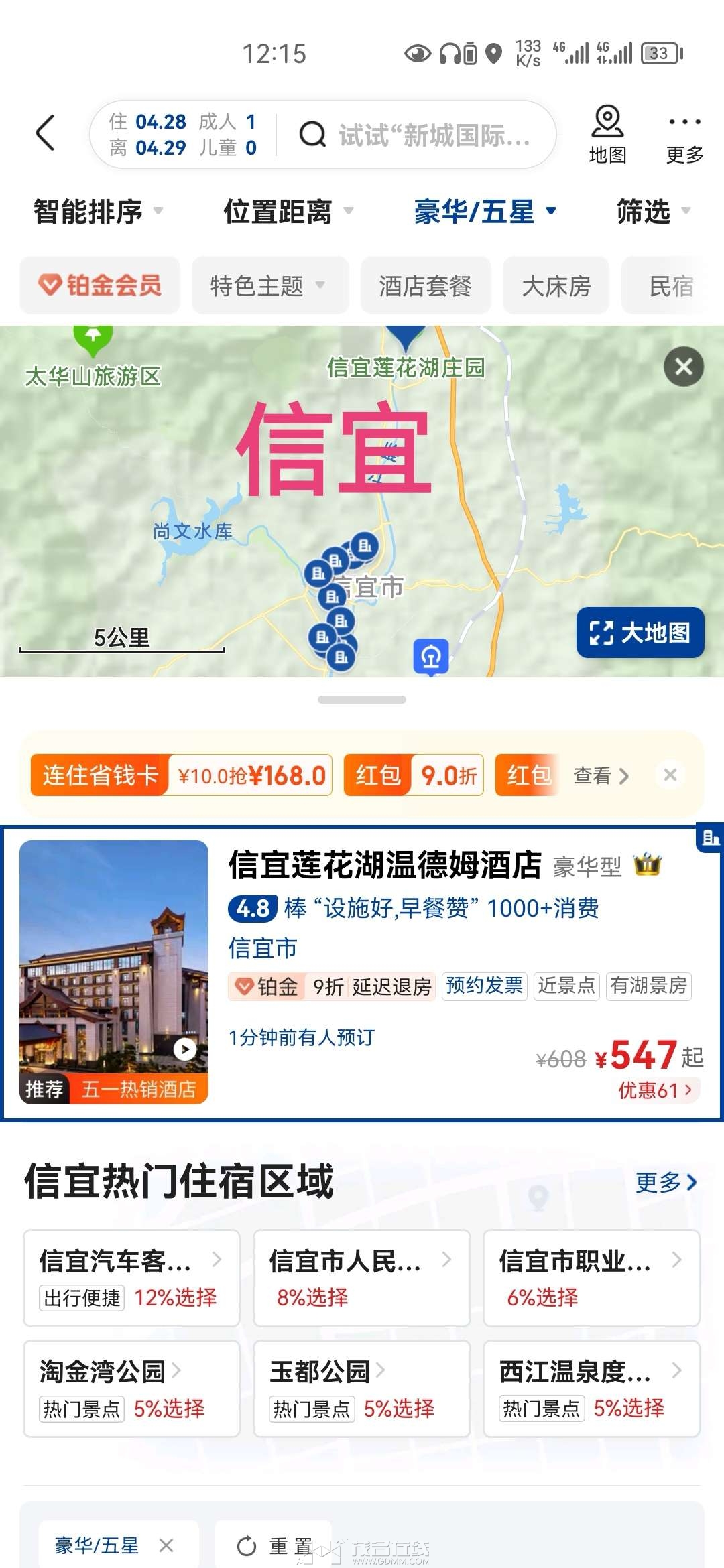Expand the 特色主题 chip
The height and width of the screenshot is (1568, 724).
[x=270, y=285]
